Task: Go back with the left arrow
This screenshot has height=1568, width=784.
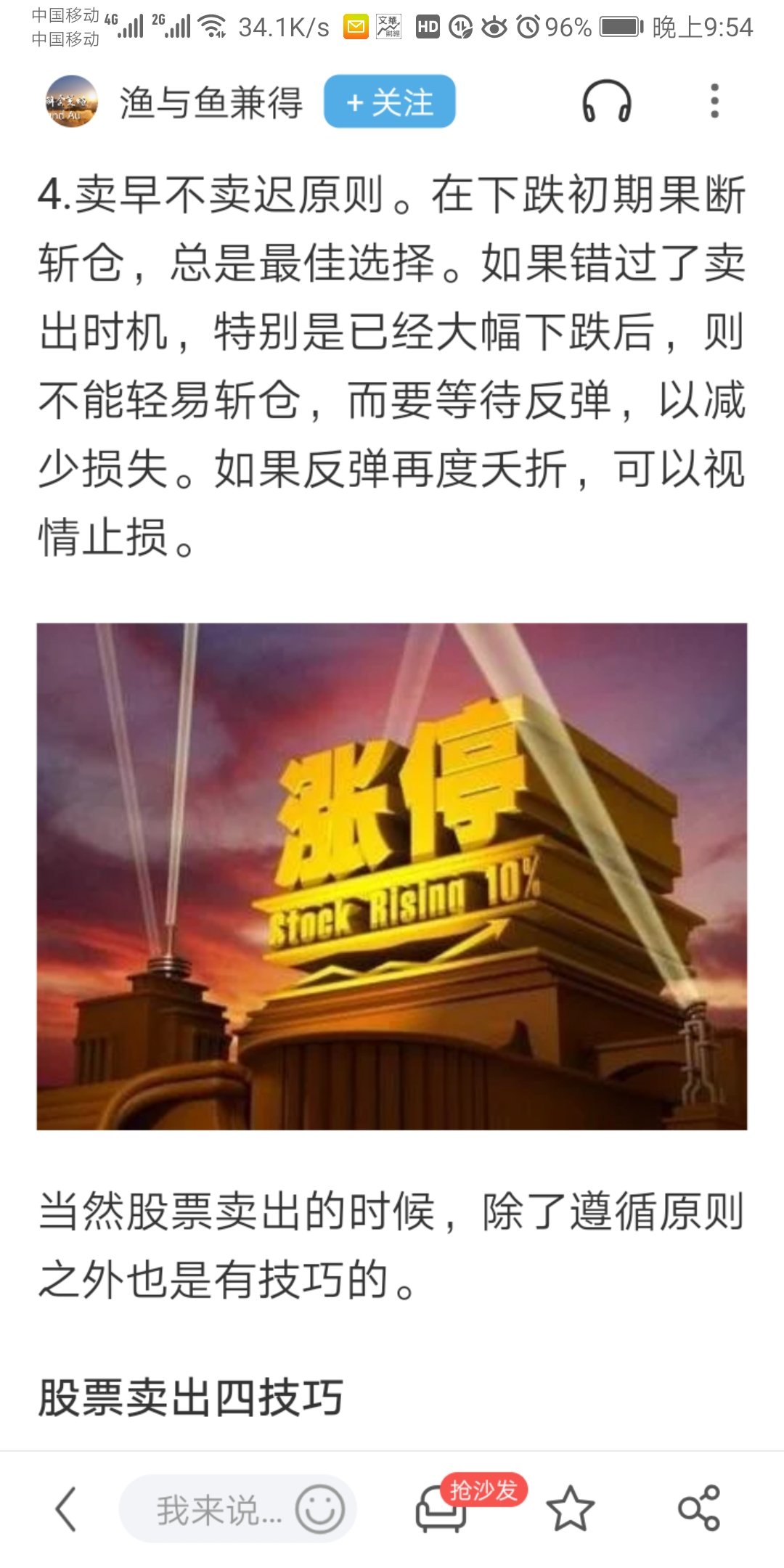Action: (66, 1510)
